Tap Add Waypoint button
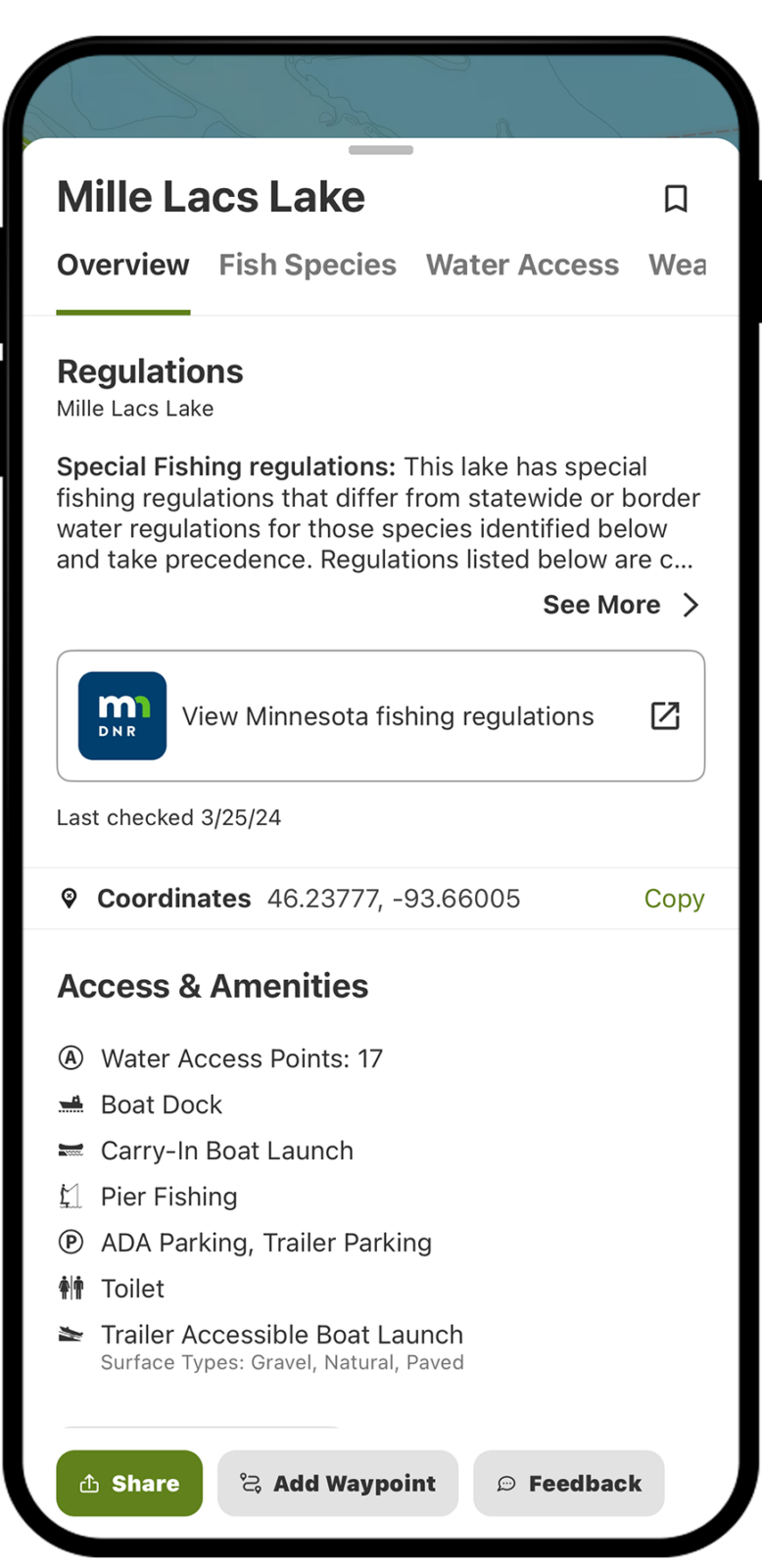This screenshot has width=762, height=1568. (x=338, y=1484)
